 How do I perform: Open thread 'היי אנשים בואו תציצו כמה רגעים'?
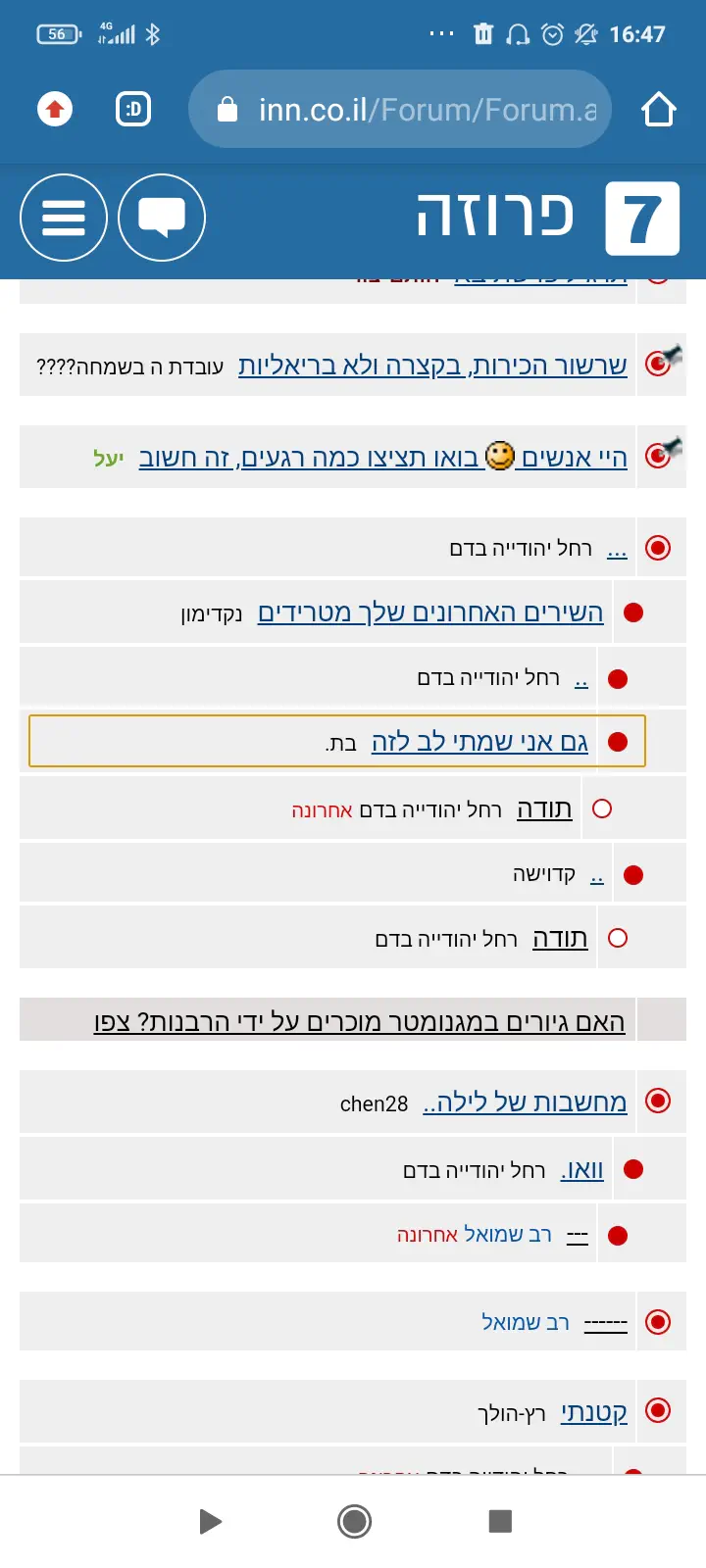point(382,458)
